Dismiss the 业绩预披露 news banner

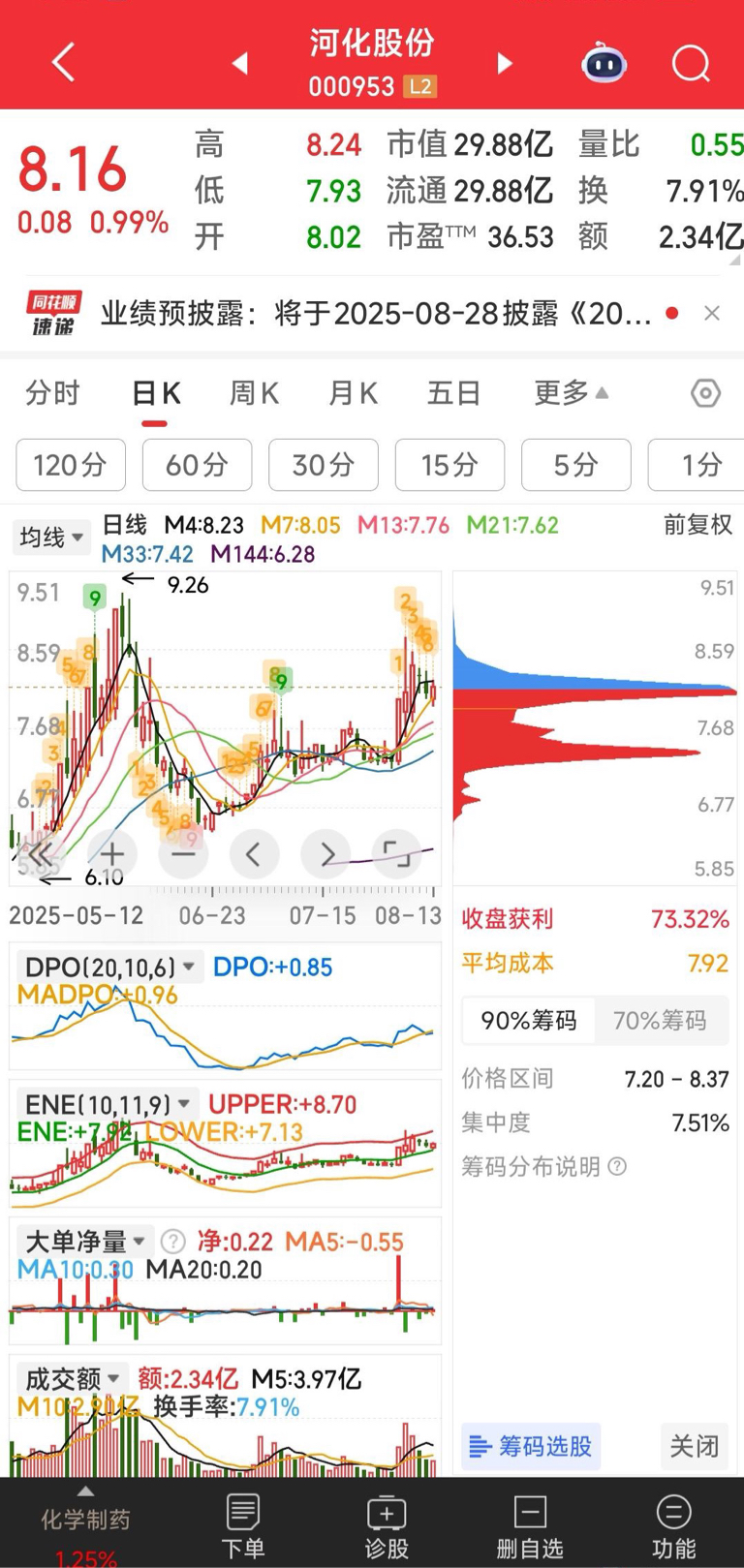coord(712,313)
